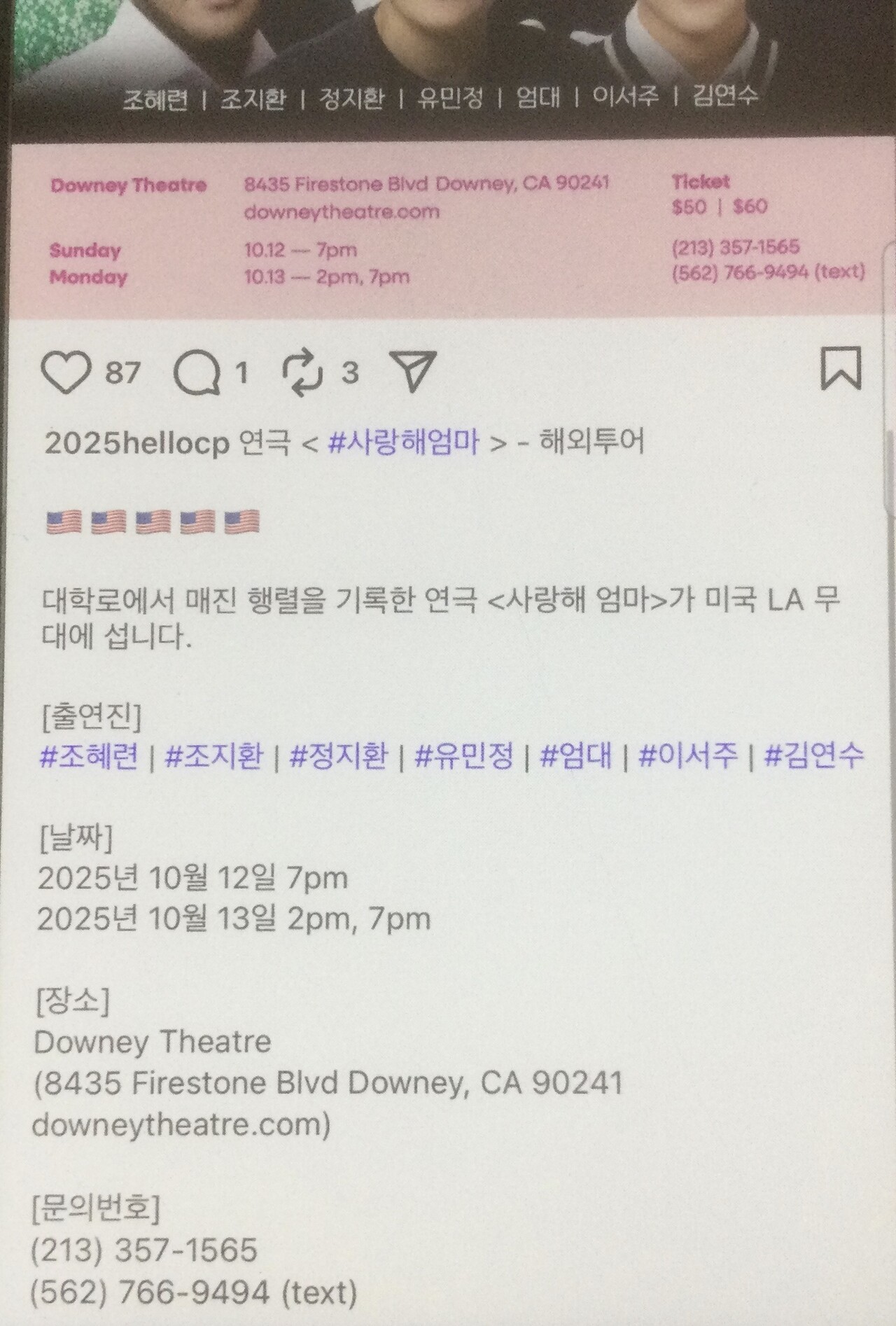Open the #유민정 hashtag
896x1326 pixels.
pyautogui.click(x=463, y=757)
